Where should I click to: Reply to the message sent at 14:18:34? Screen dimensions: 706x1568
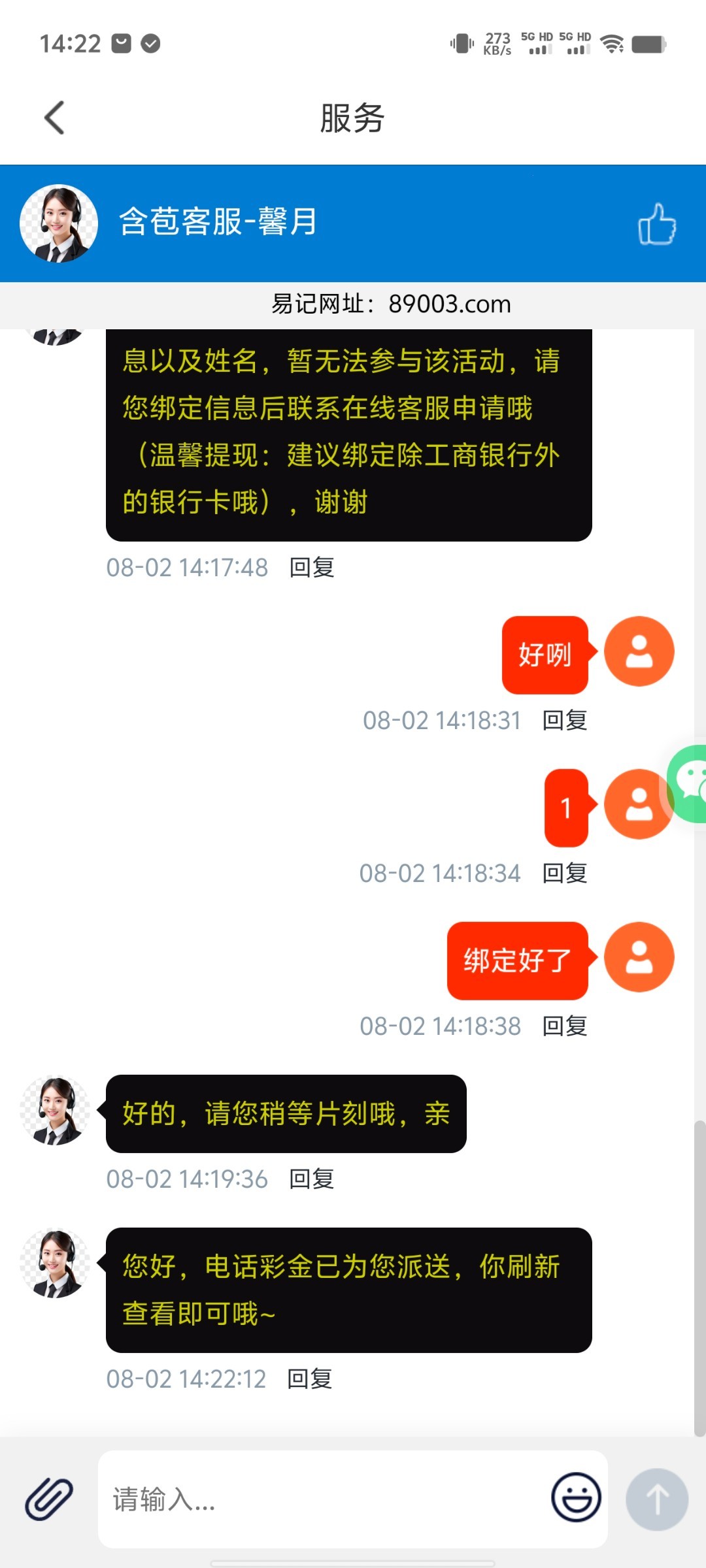tap(565, 873)
